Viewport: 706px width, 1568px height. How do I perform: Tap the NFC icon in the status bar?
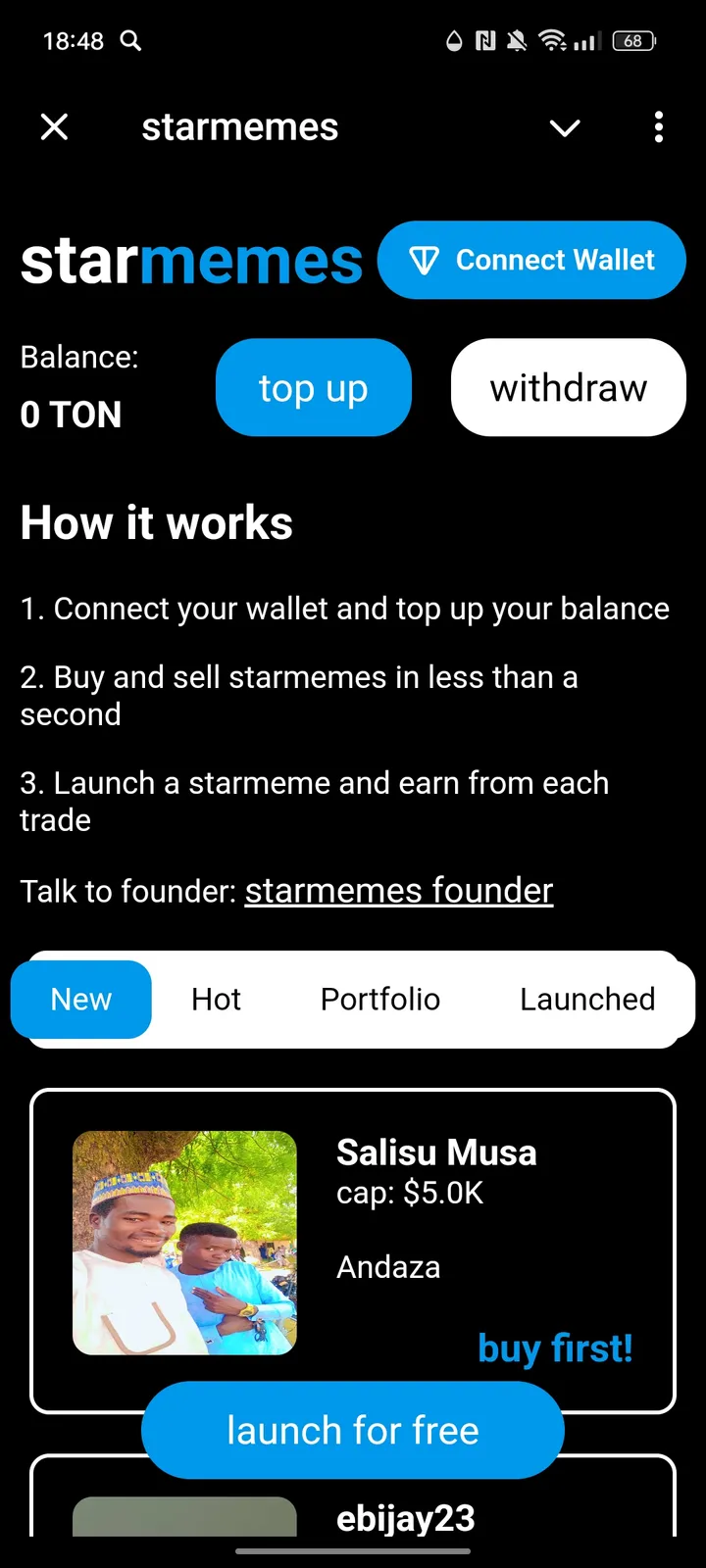[484, 40]
